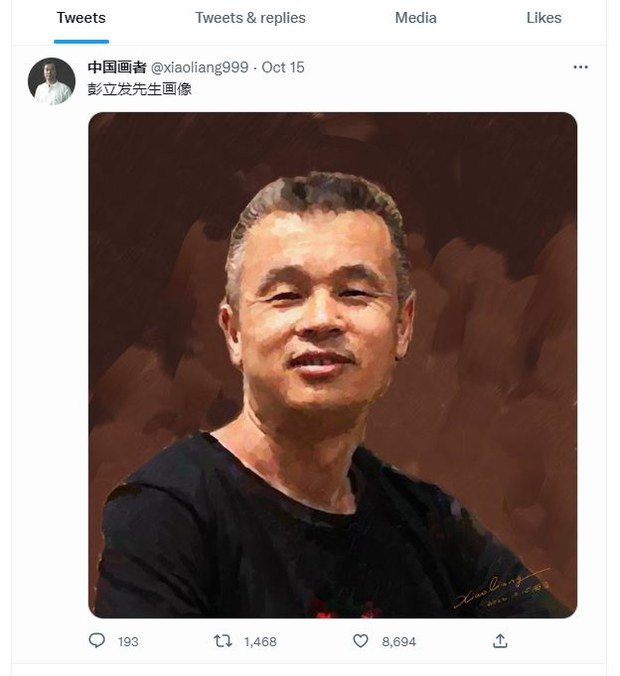
Task: Open the Oct 15 tweet timestamp link
Action: tap(283, 67)
